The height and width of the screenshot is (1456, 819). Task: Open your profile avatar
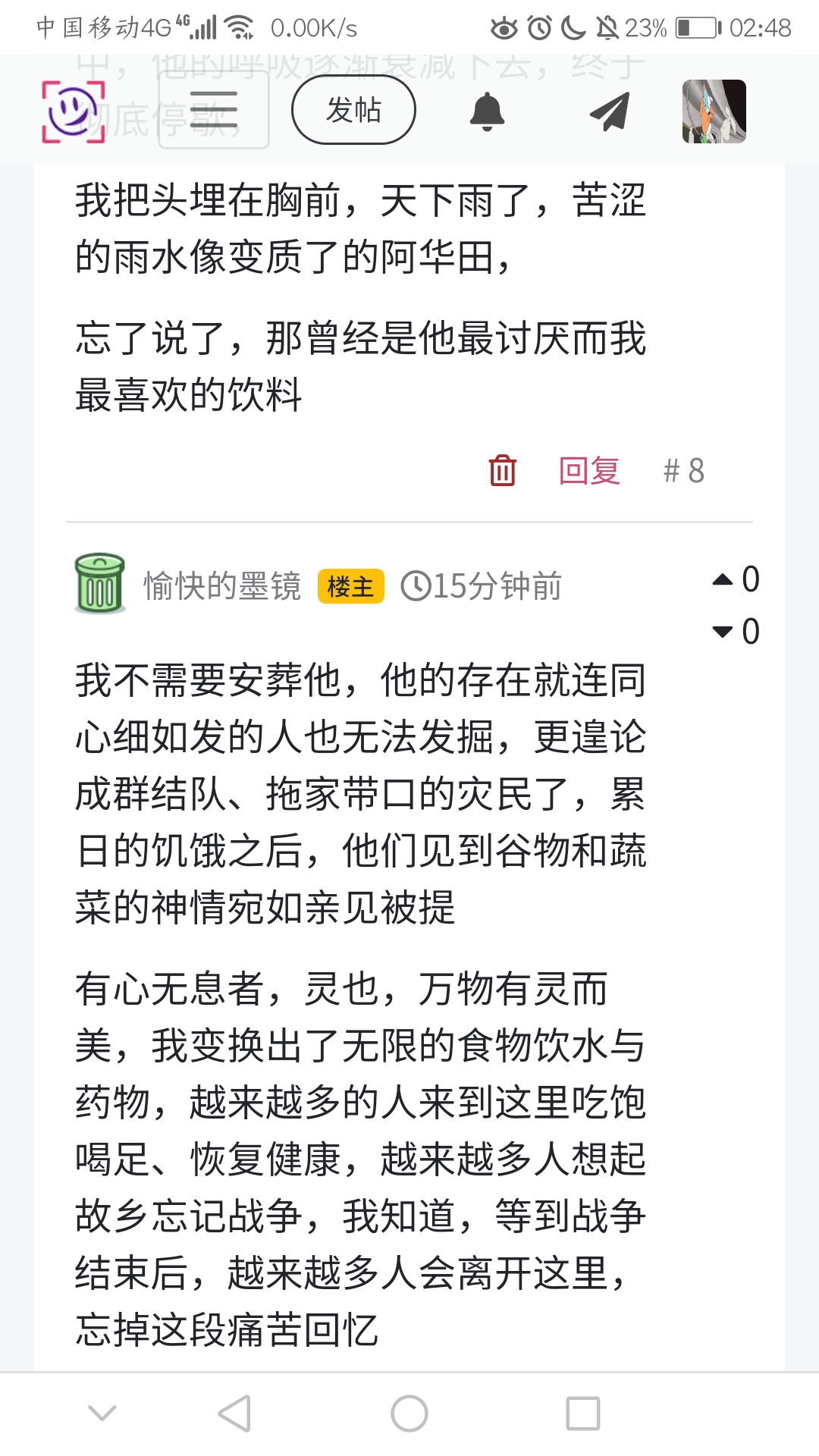pos(714,111)
